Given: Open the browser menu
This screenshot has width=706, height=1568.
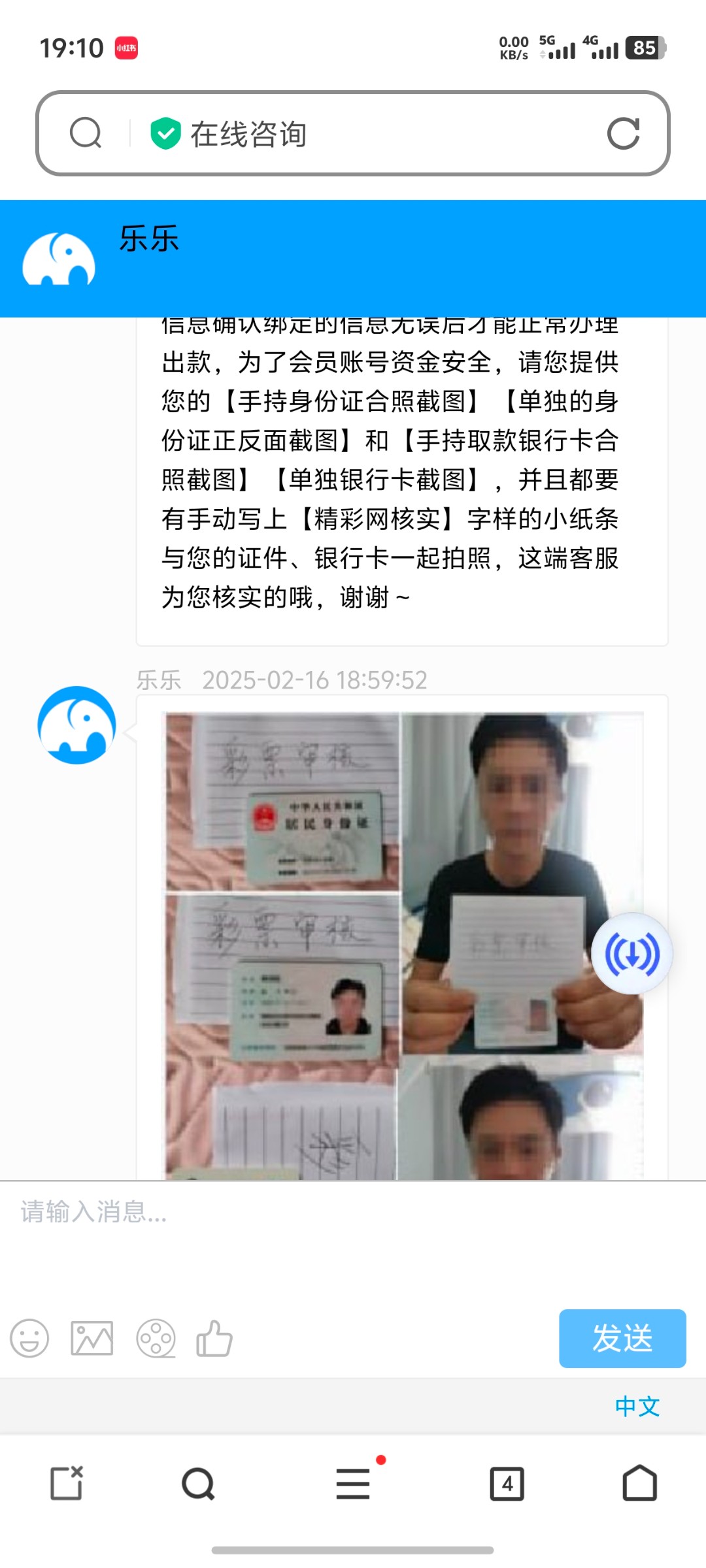Looking at the screenshot, I should click(x=353, y=1483).
